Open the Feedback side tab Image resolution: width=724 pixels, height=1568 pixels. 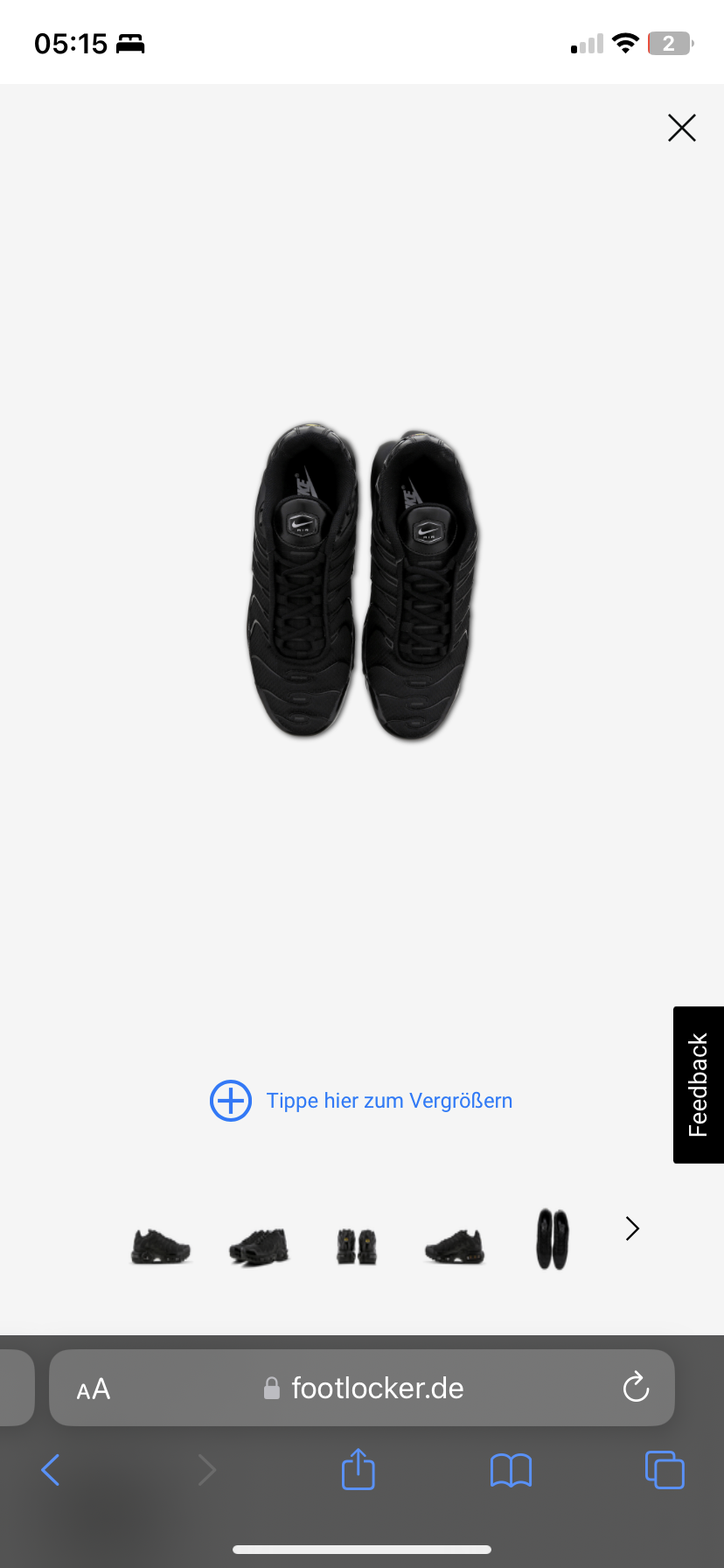click(x=698, y=1084)
